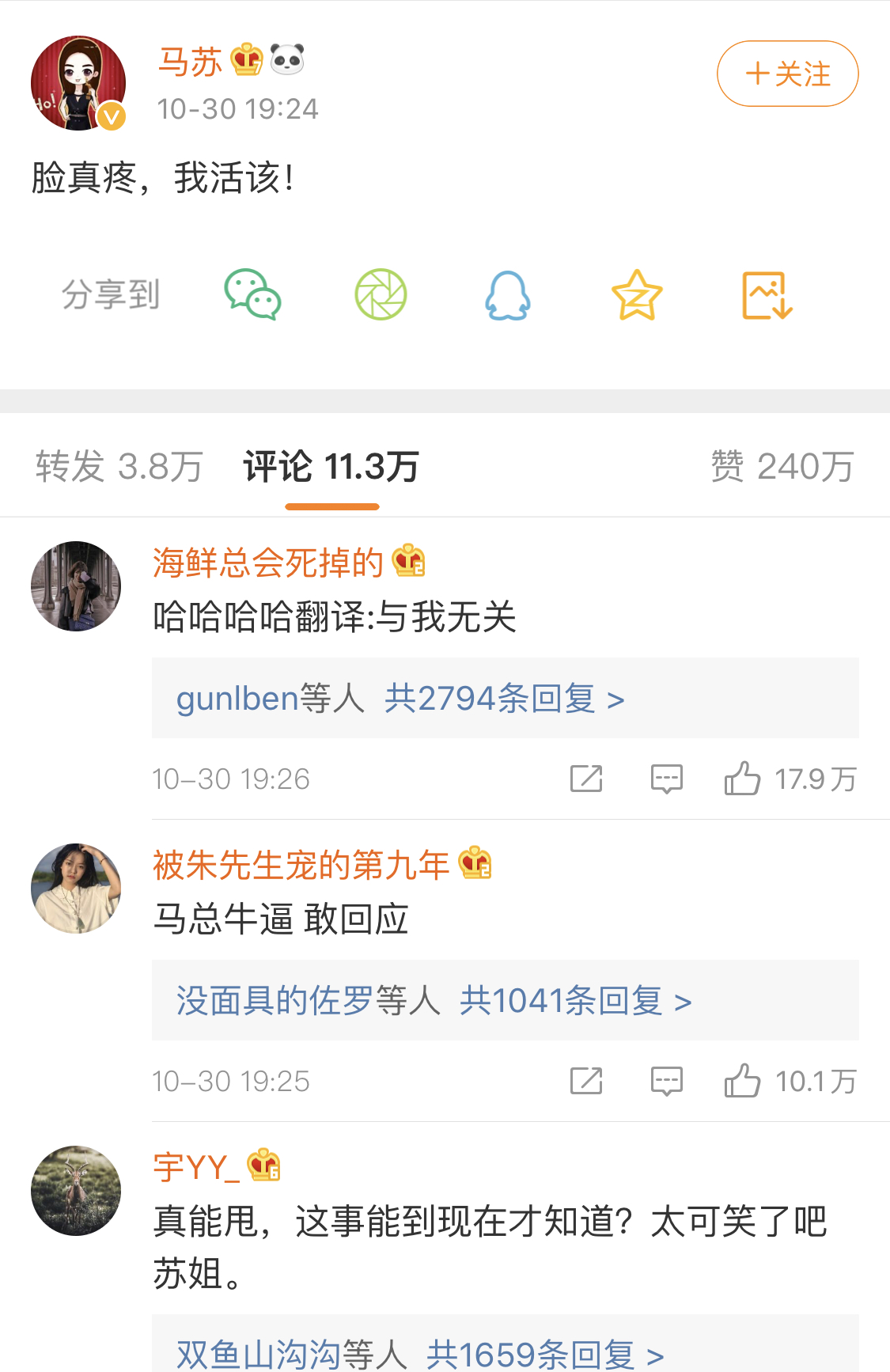The height and width of the screenshot is (1372, 890).
Task: Like the 马总牛逼 敢回应 comment
Action: click(742, 1081)
